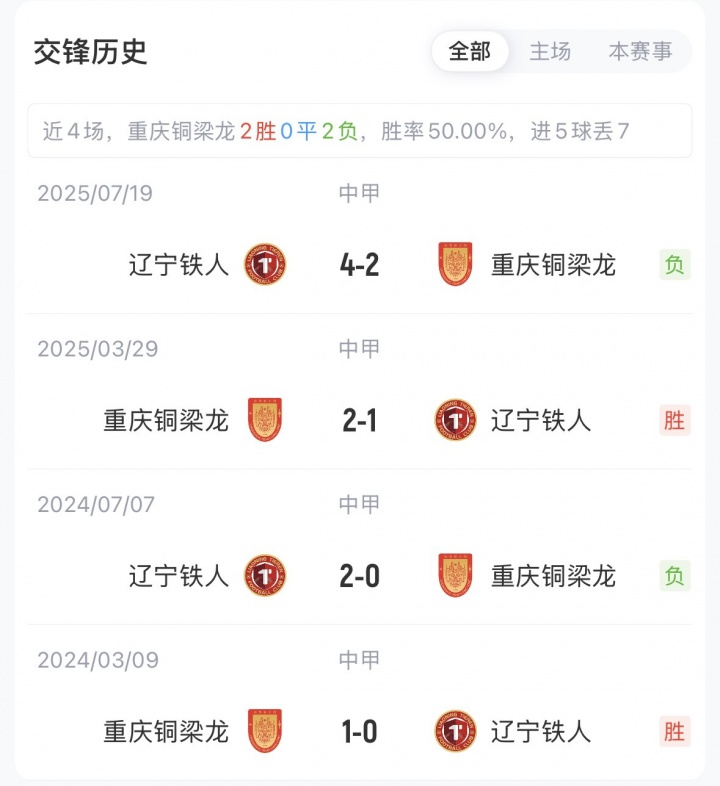Click the 重庆铜梁龙 crest in the 2-0 match

tap(455, 576)
